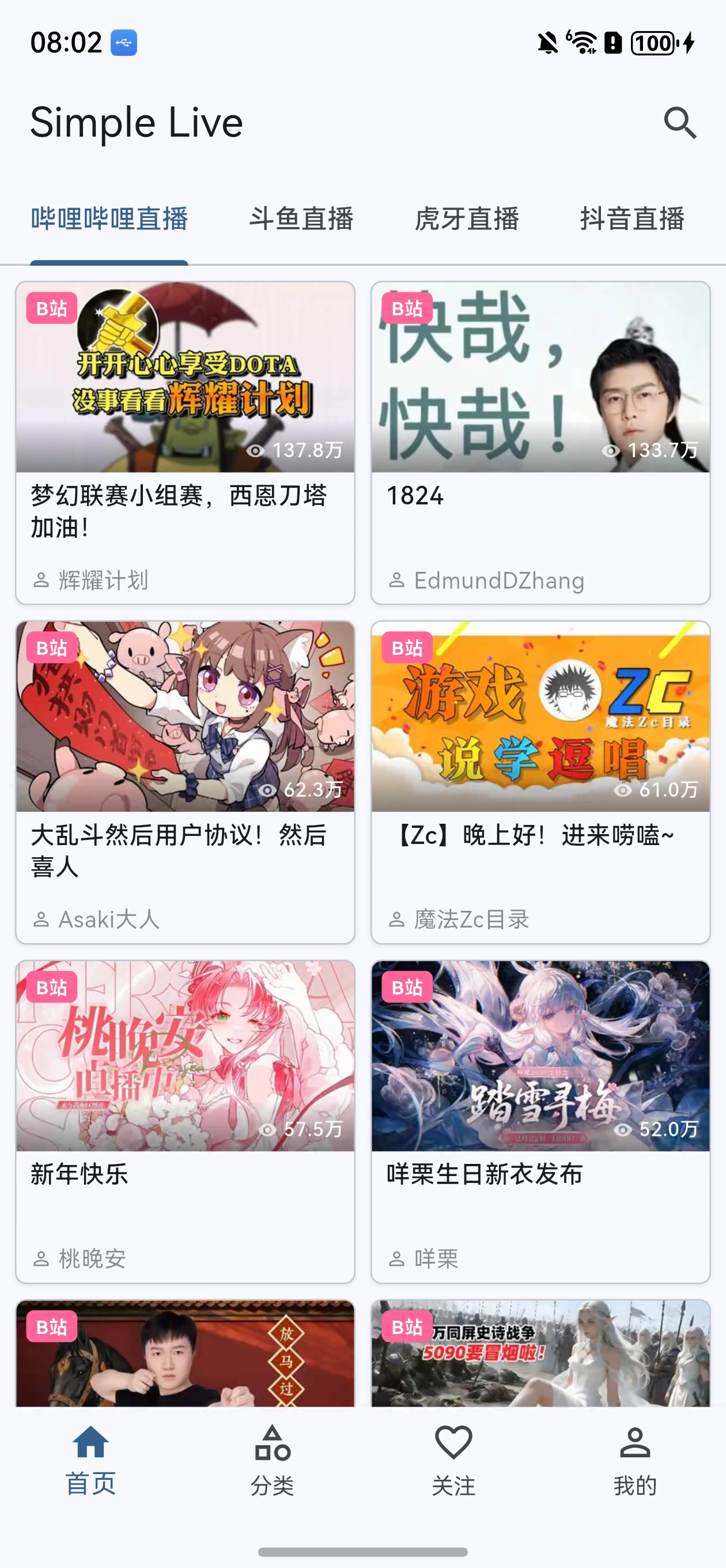The width and height of the screenshot is (726, 1568).
Task: Click the USB connection icon in status bar
Action: click(124, 43)
